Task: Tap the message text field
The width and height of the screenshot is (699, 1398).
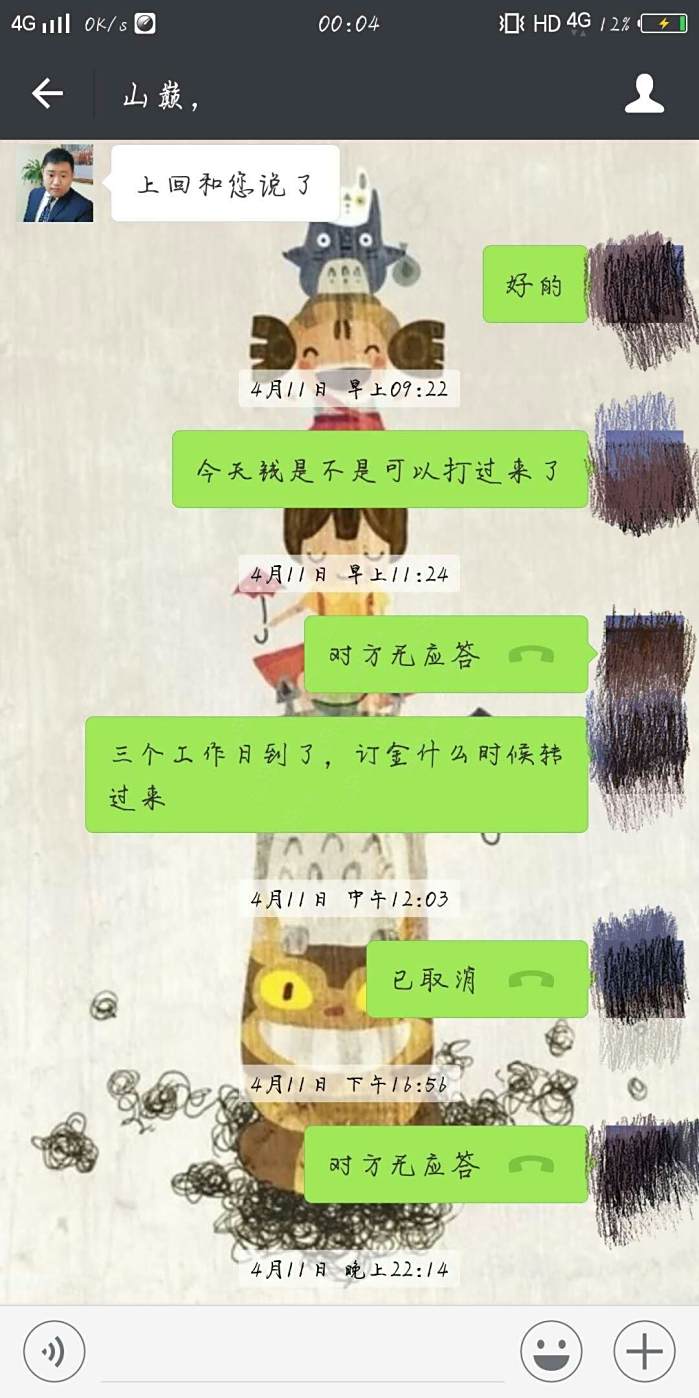Action: pos(300,1352)
